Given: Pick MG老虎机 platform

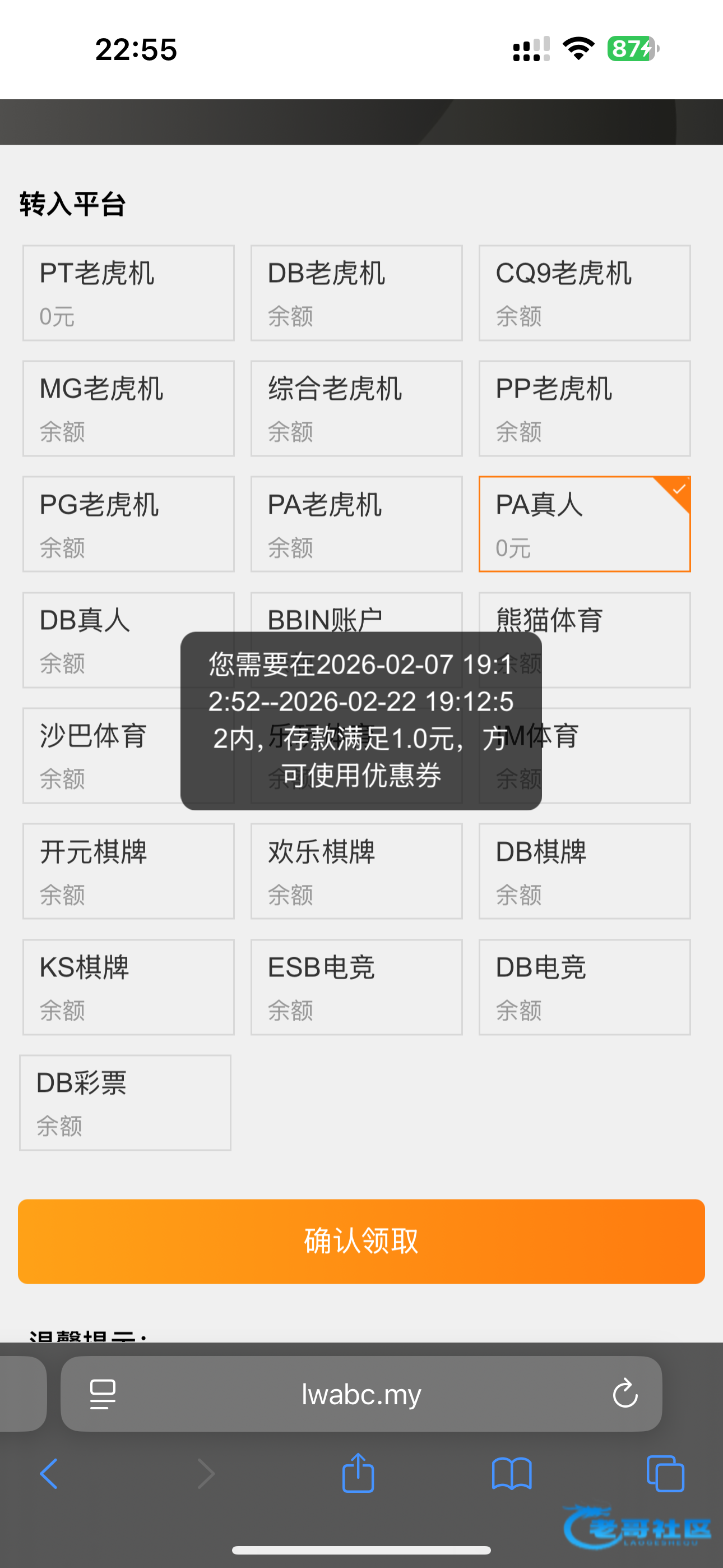Looking at the screenshot, I should point(128,408).
